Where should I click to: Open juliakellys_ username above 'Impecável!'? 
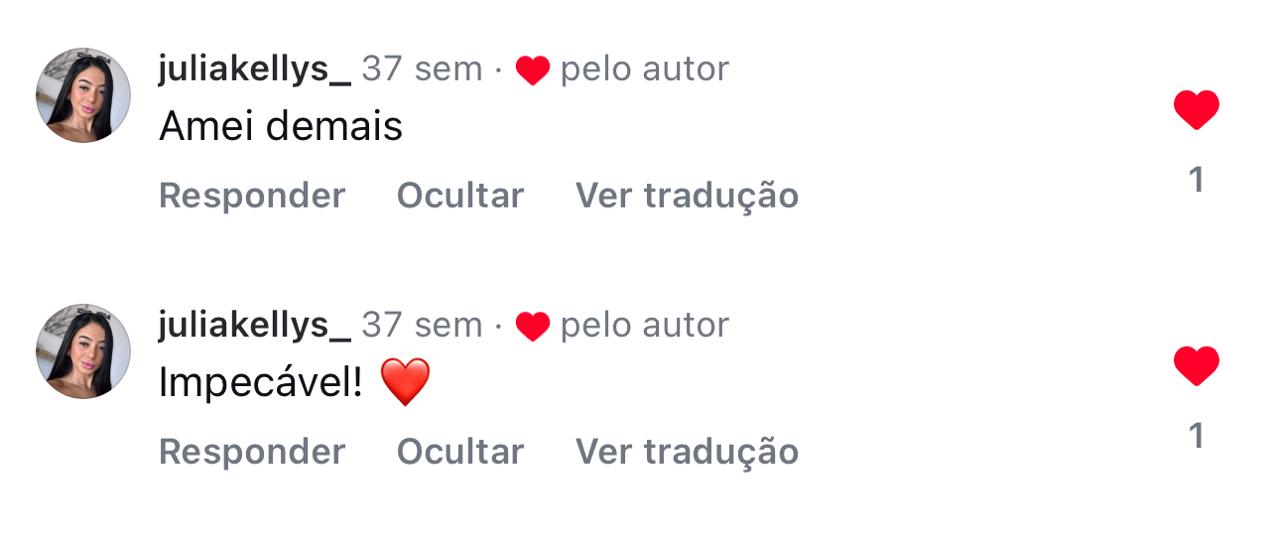click(254, 325)
